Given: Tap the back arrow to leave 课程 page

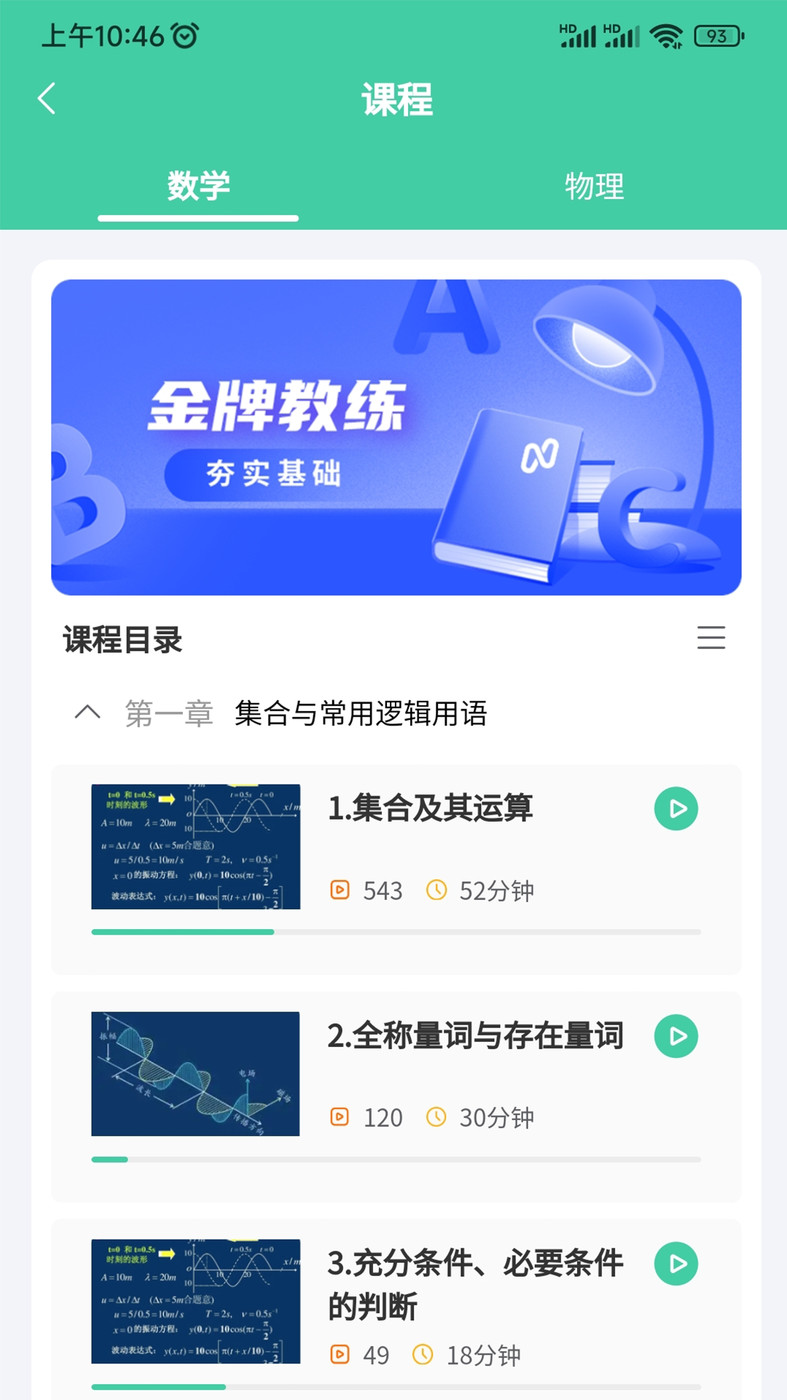Looking at the screenshot, I should click(46, 98).
